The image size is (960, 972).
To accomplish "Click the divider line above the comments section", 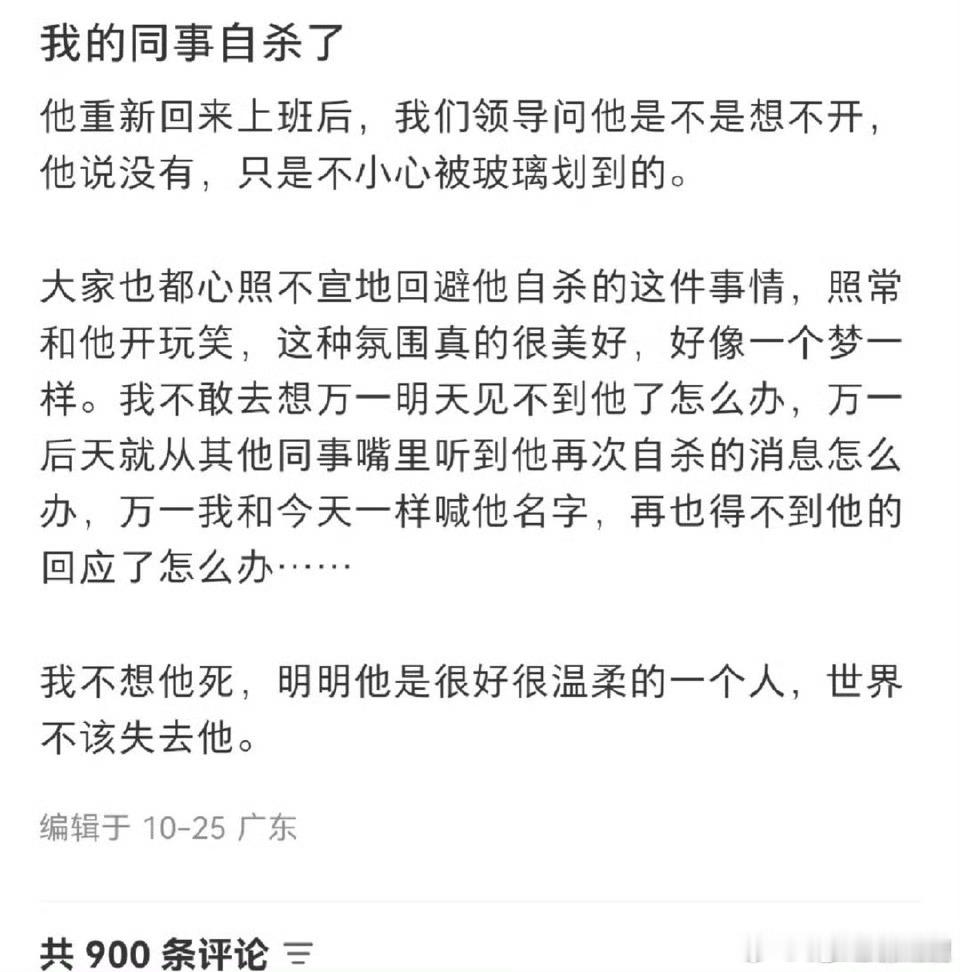I will click(480, 900).
